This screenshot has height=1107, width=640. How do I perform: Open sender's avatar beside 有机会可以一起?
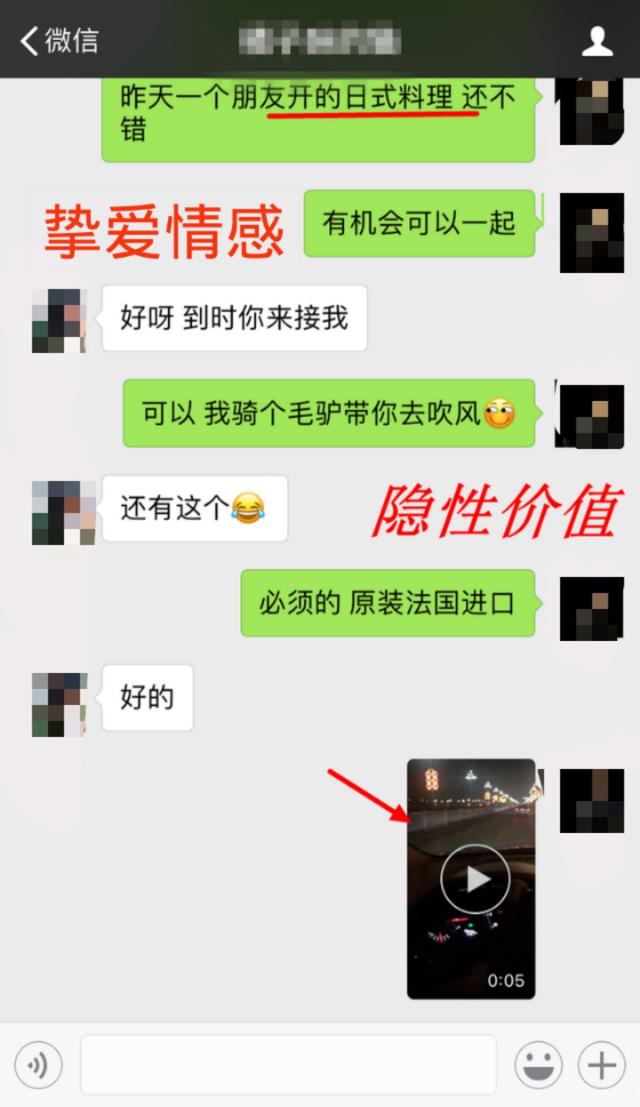tap(591, 232)
